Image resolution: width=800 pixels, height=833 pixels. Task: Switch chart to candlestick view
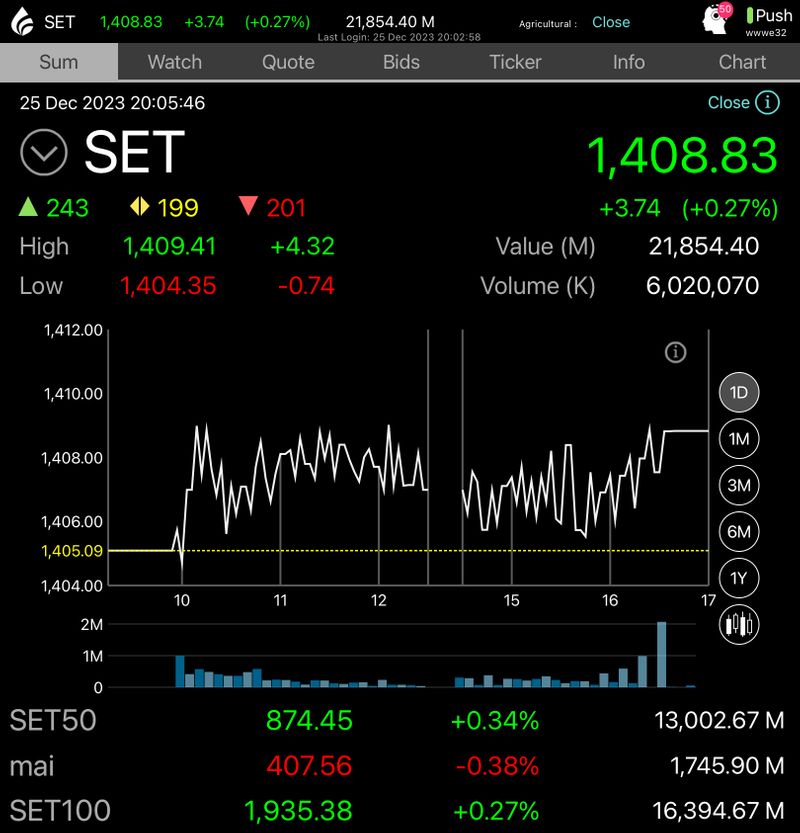click(738, 624)
